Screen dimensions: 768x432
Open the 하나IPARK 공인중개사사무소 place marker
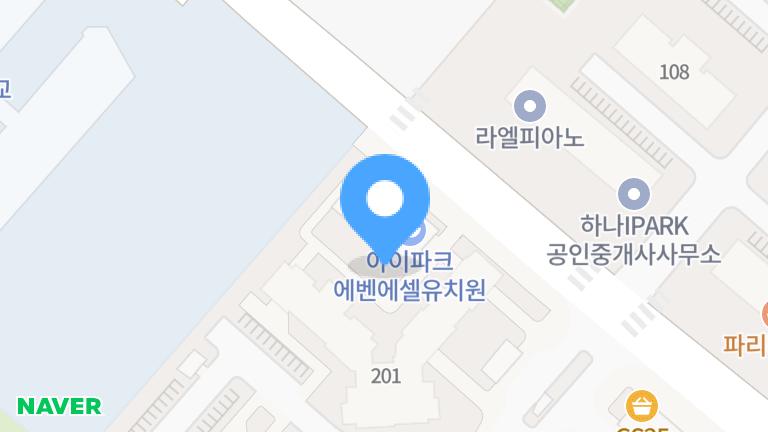point(633,192)
